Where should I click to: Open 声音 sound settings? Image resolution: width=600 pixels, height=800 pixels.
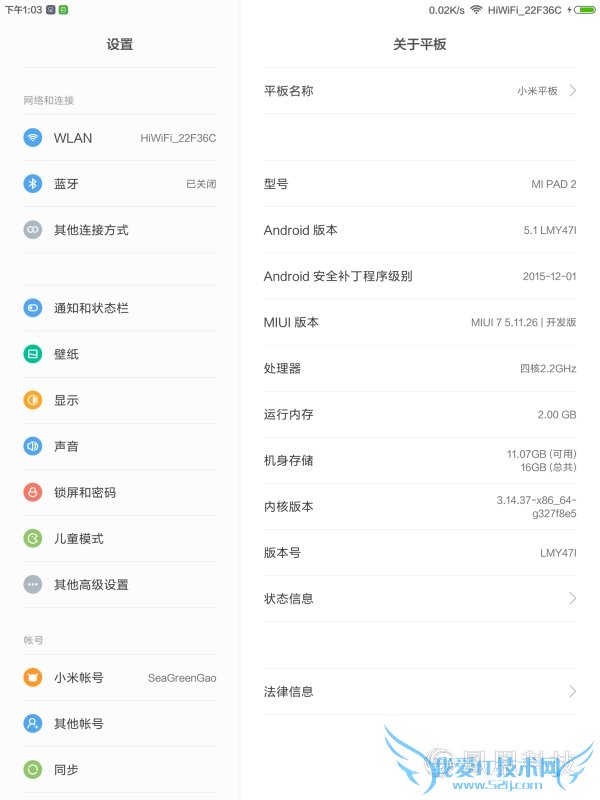[120, 446]
